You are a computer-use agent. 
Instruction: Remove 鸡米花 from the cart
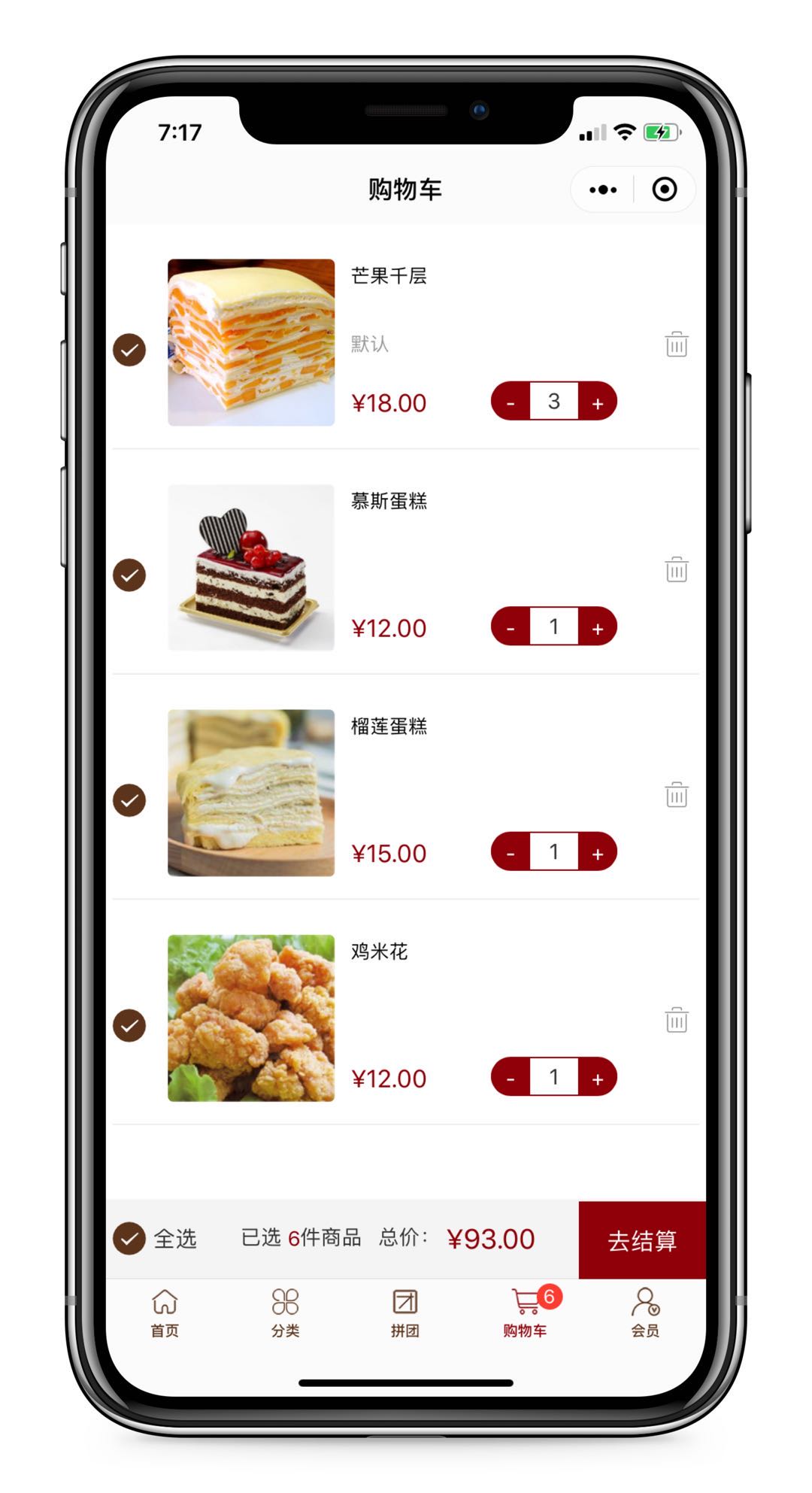point(677,1020)
